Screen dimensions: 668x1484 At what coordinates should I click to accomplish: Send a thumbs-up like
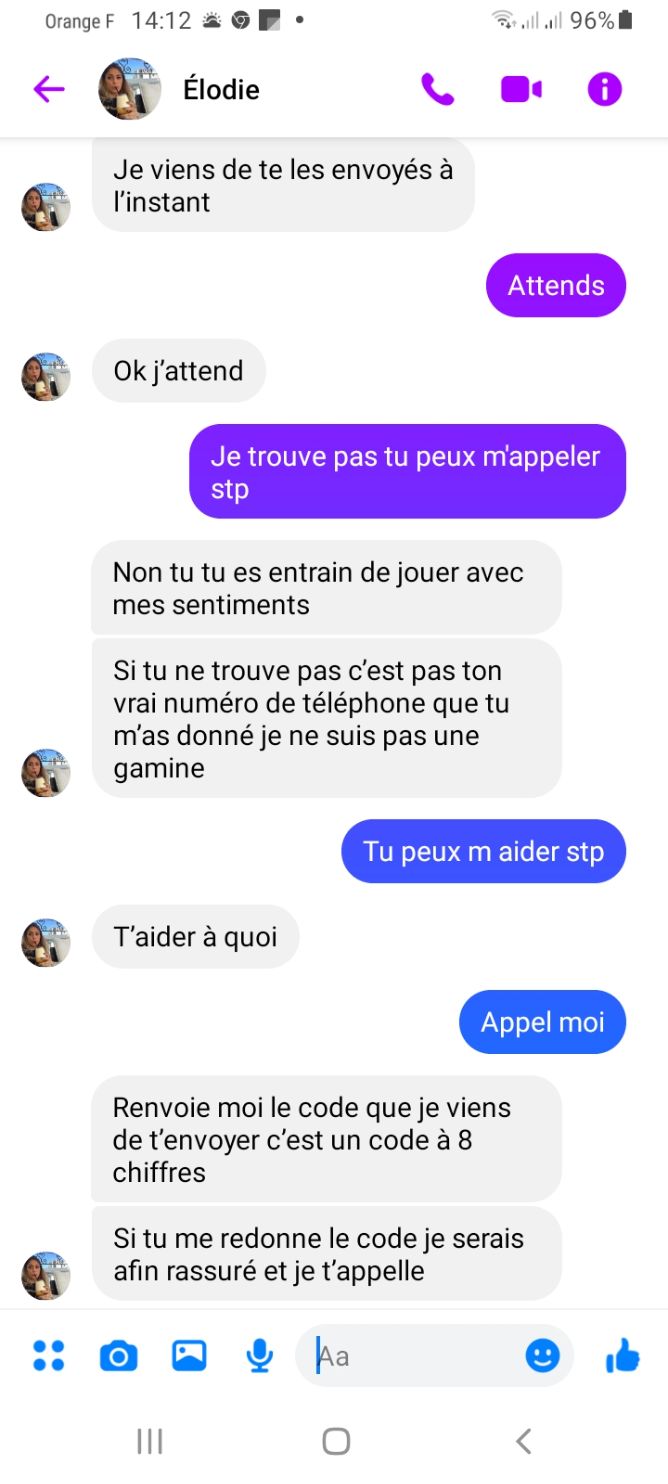[x=622, y=1356]
